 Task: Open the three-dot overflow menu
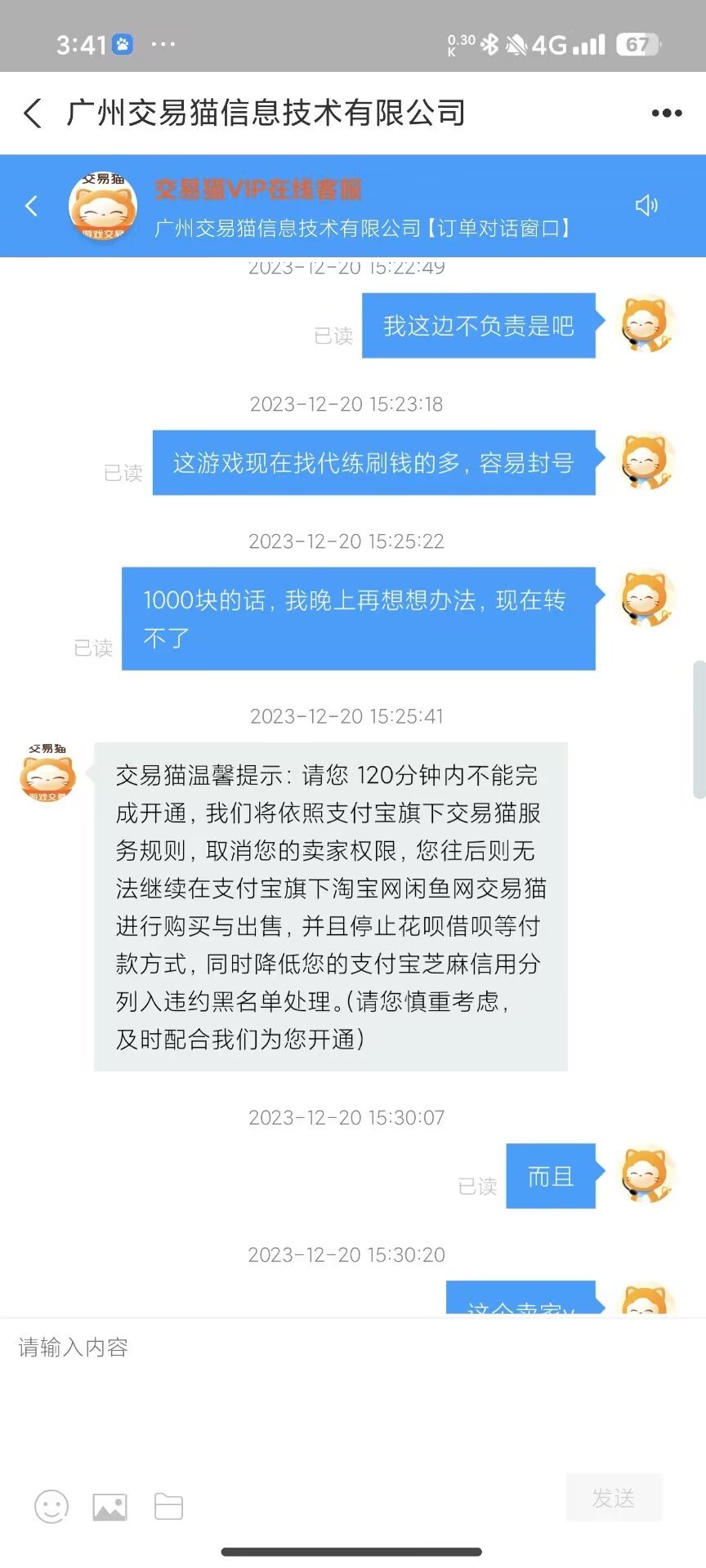pyautogui.click(x=666, y=114)
